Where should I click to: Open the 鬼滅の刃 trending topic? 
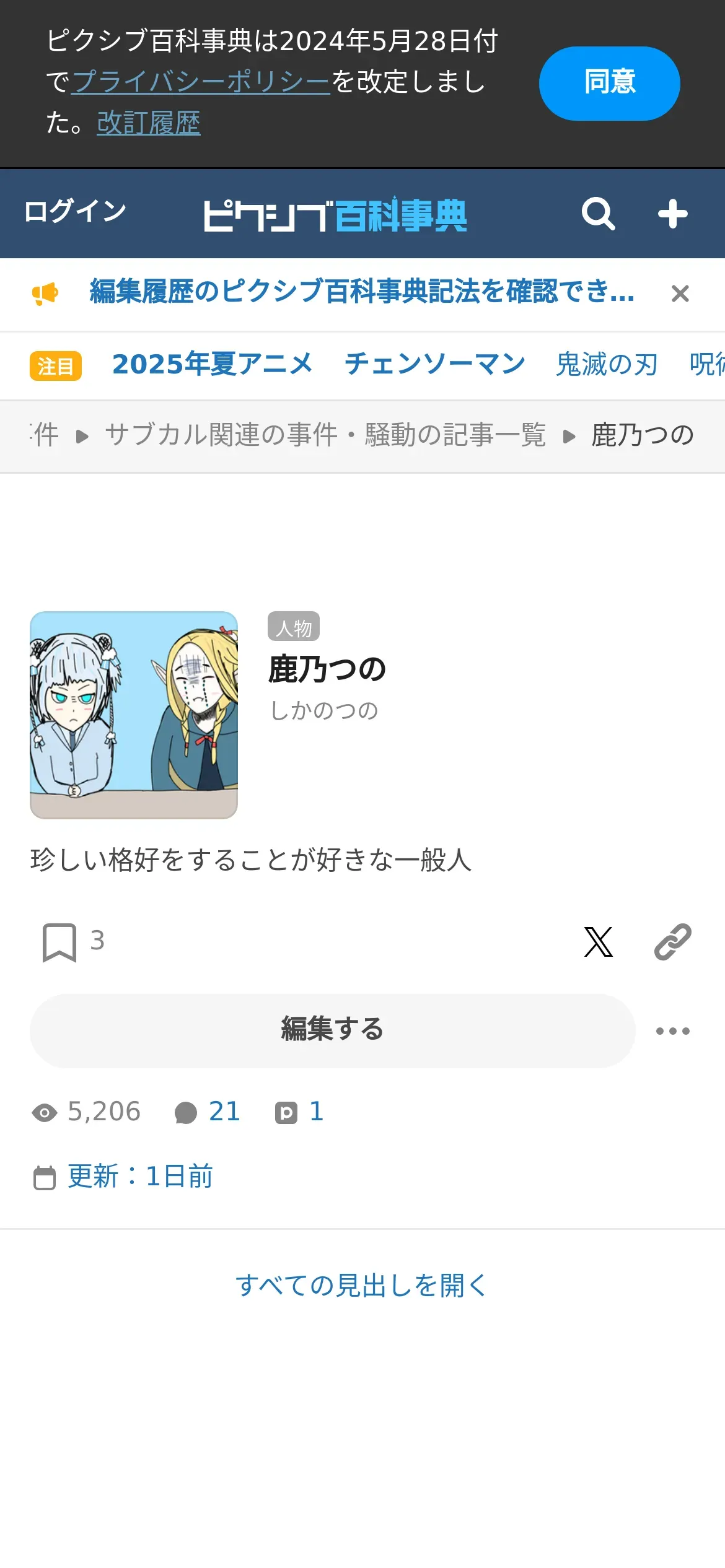pos(607,364)
